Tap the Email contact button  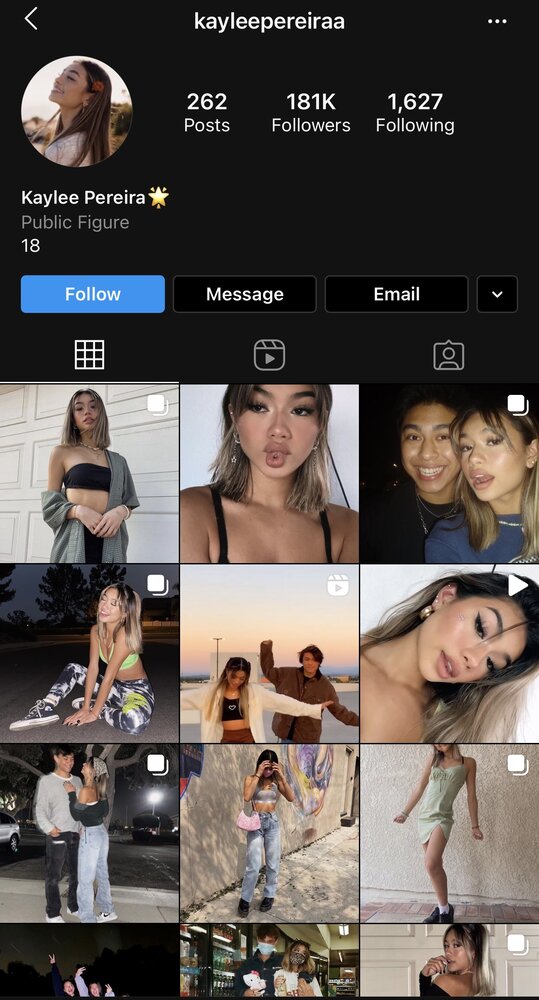tap(396, 294)
